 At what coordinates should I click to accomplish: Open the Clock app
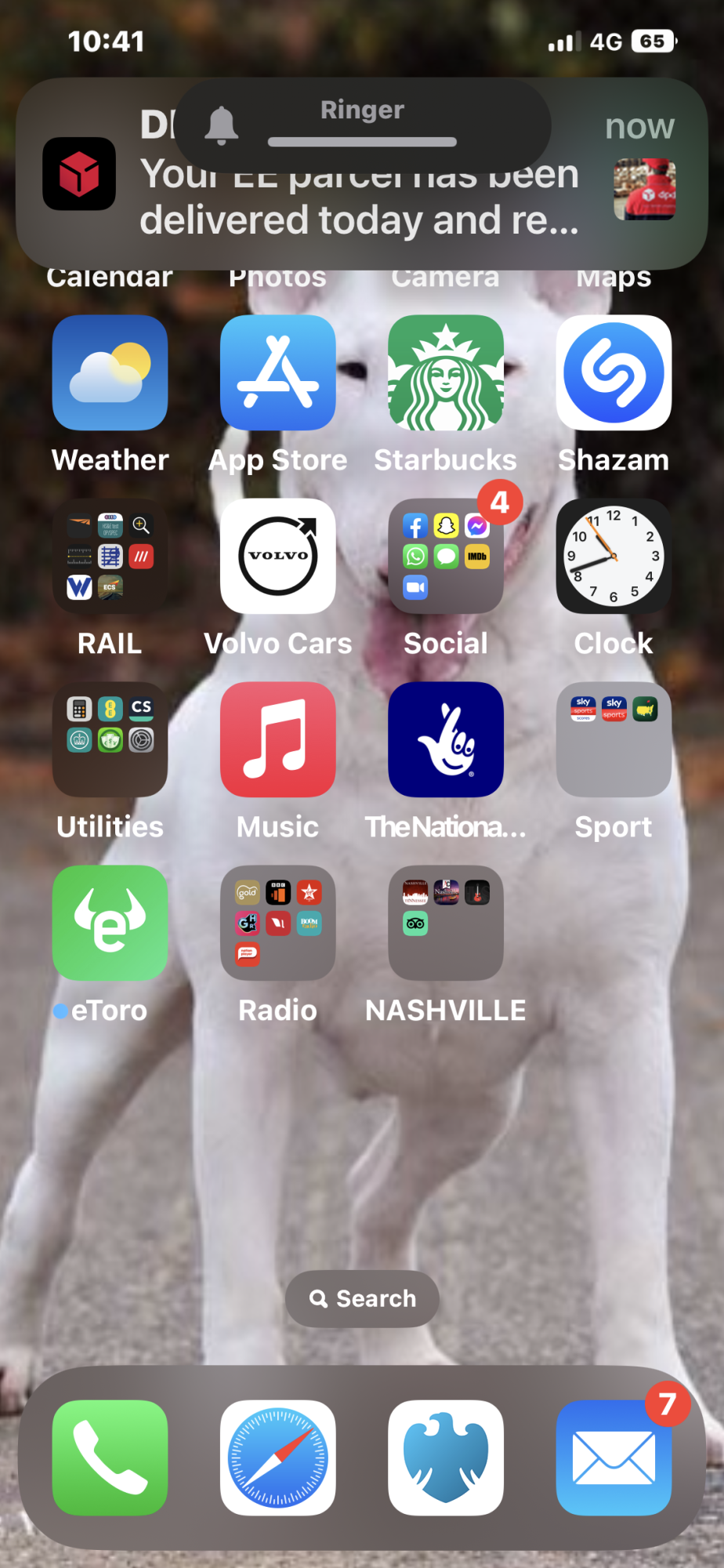pos(614,557)
